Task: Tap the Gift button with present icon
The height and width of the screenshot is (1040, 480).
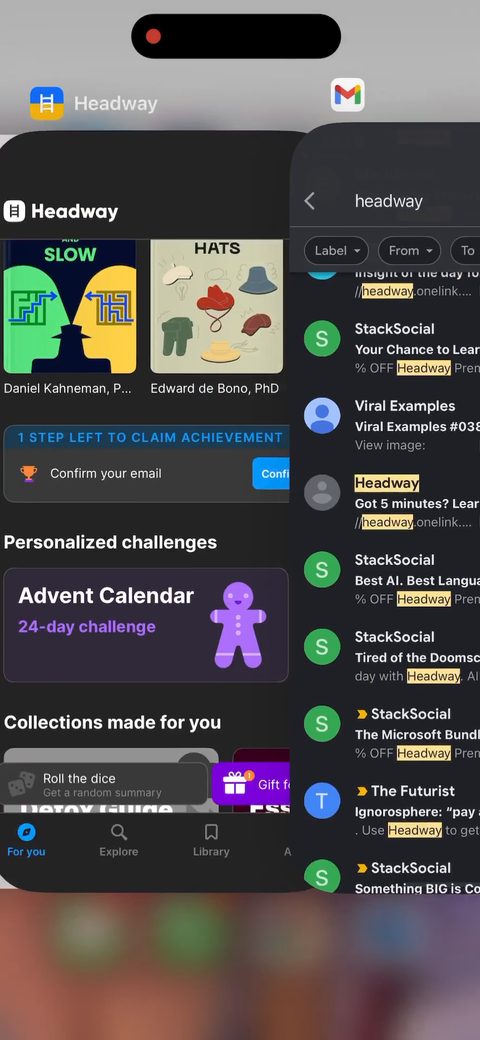Action: click(x=251, y=784)
